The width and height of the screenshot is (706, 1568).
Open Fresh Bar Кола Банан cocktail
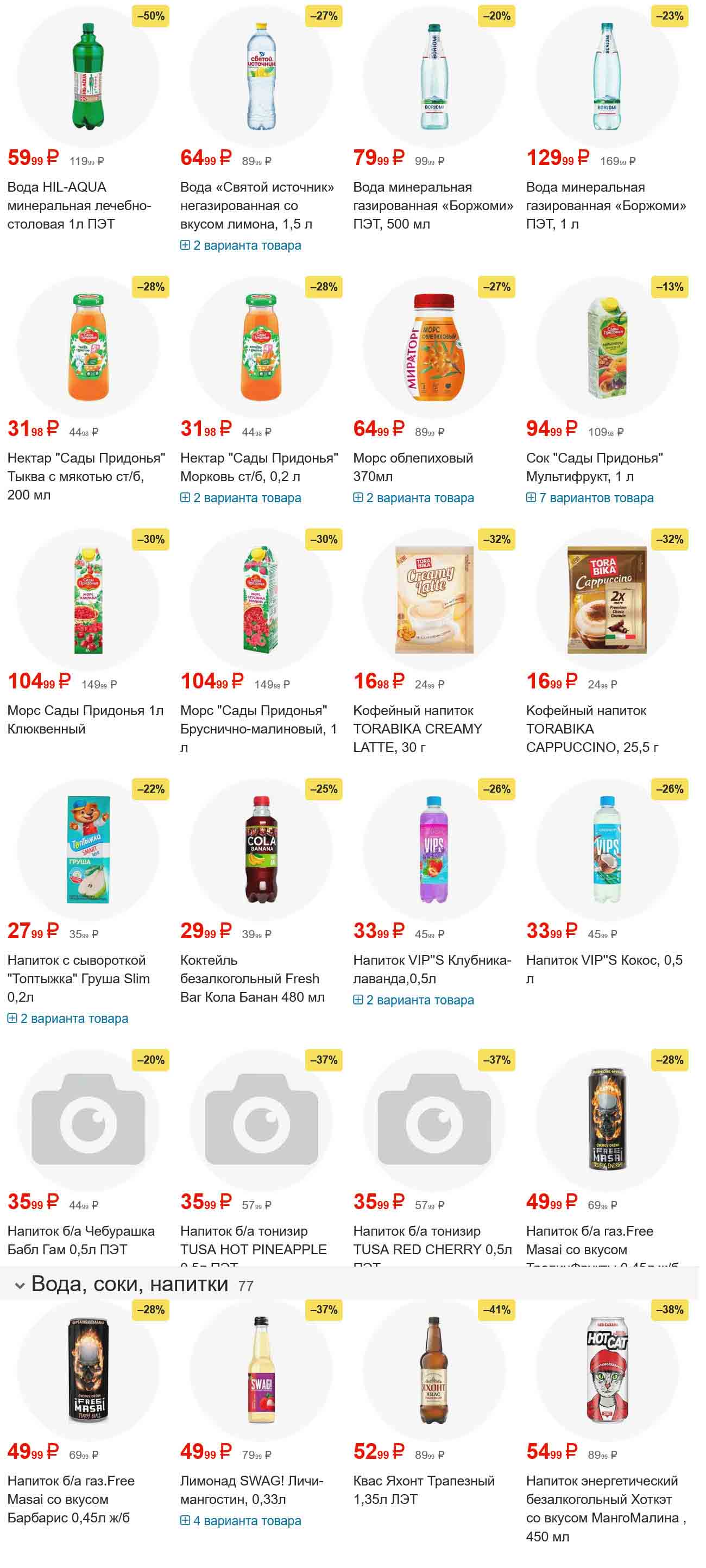point(252,978)
